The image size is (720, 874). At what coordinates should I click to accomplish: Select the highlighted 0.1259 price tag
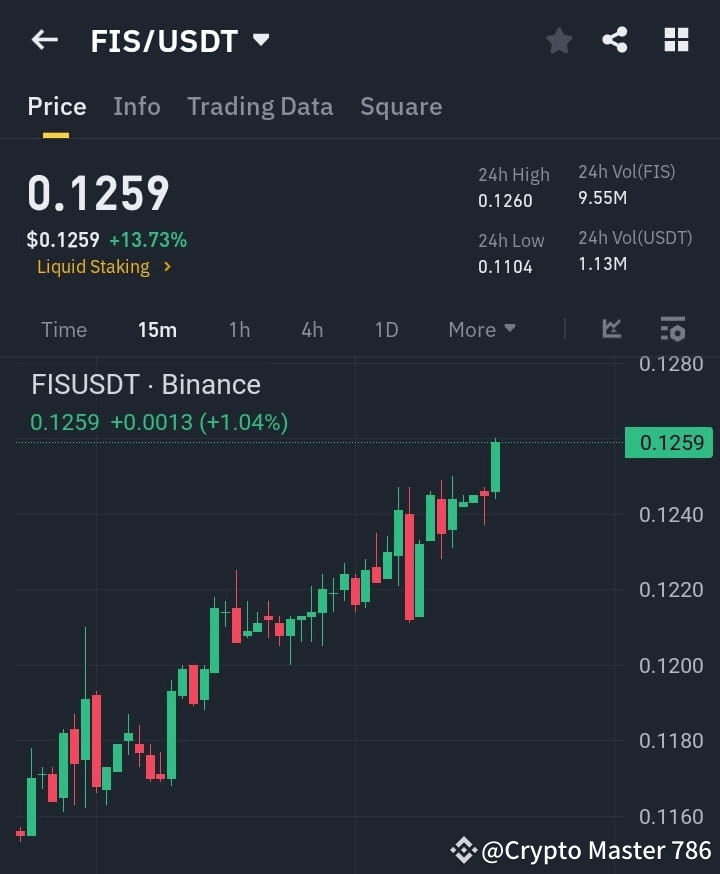[668, 442]
